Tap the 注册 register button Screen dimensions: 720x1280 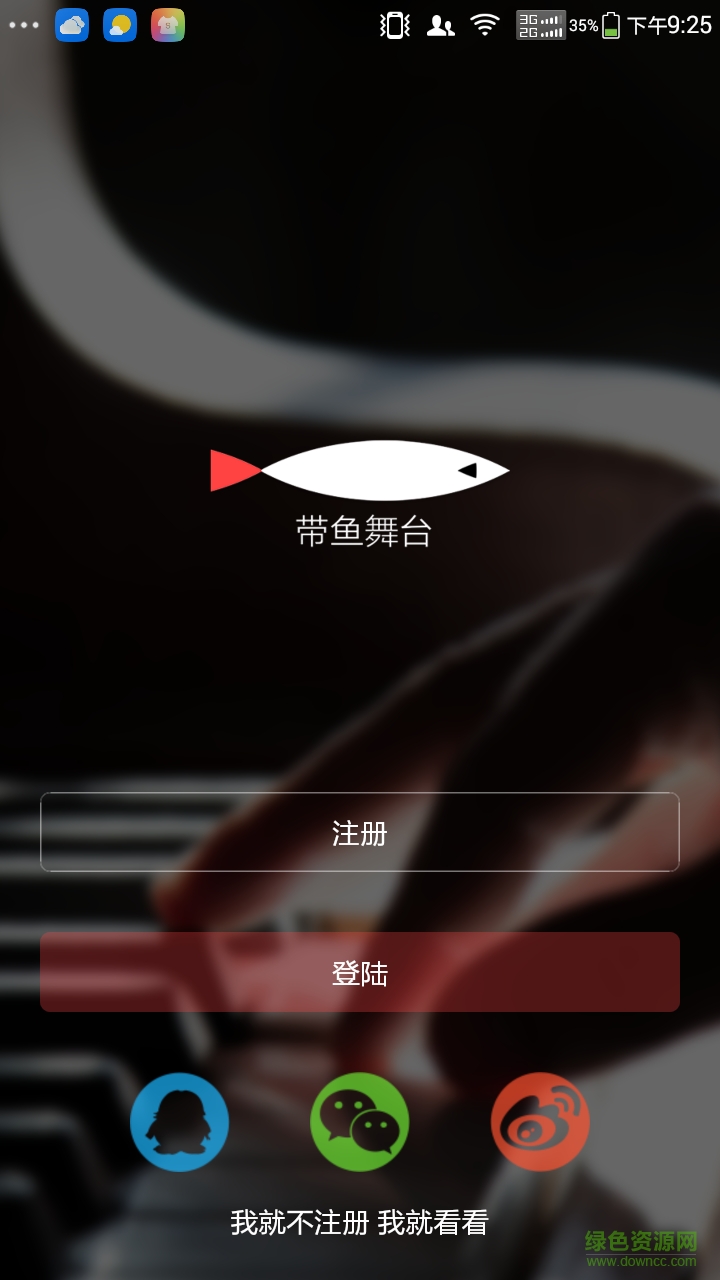pyautogui.click(x=360, y=832)
